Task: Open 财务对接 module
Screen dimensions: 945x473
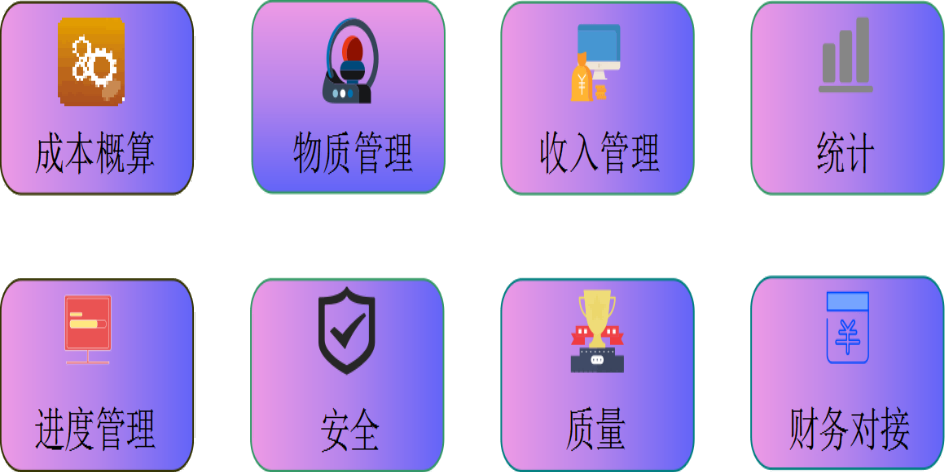Action: click(846, 375)
